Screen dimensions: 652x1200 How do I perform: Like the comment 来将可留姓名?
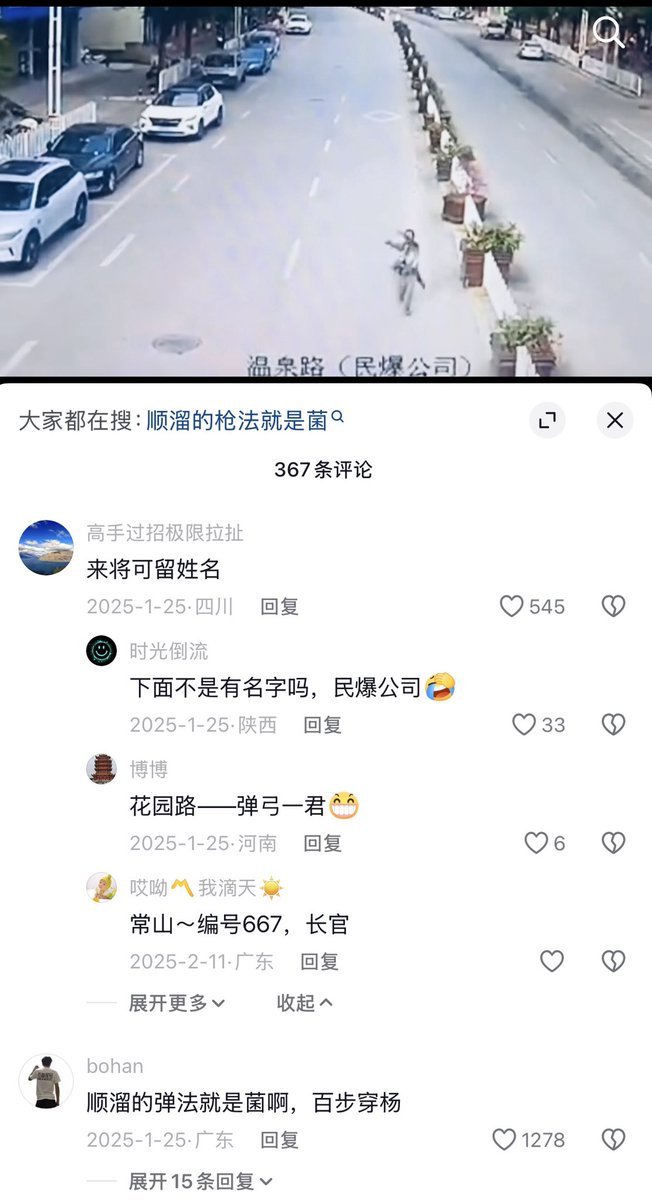[x=512, y=606]
